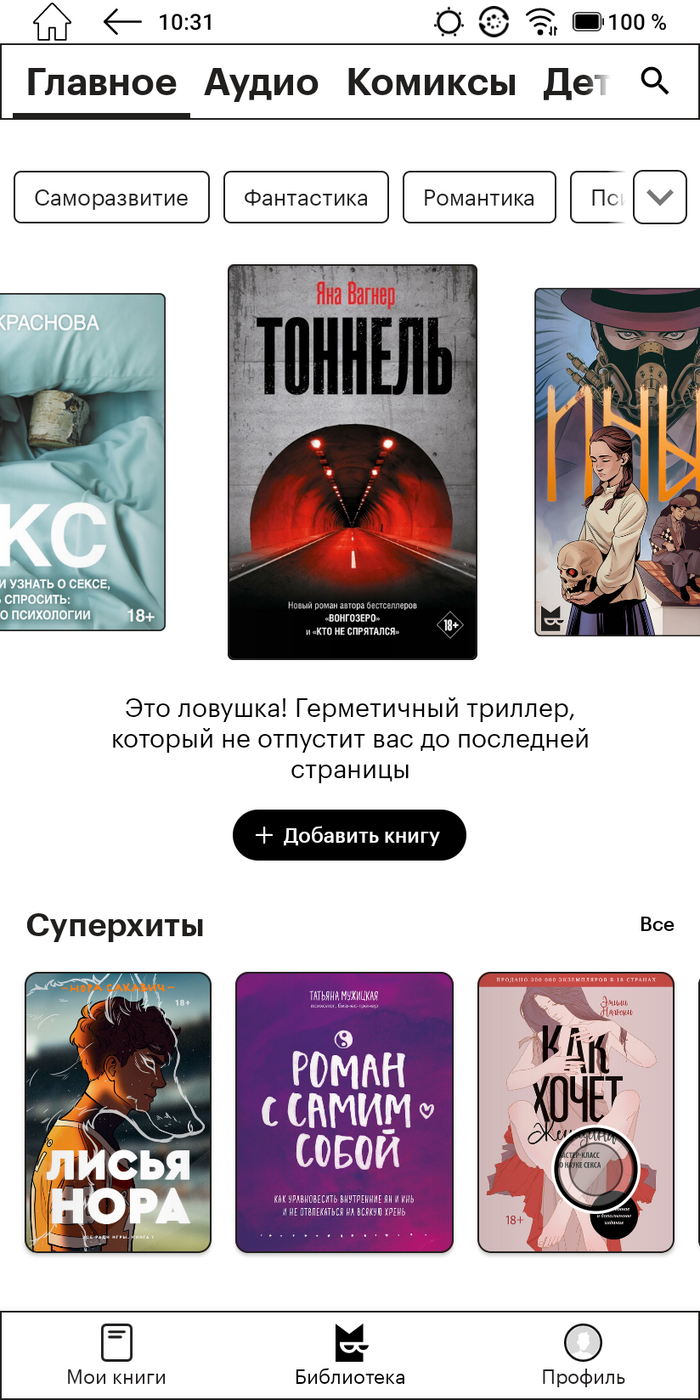
Task: Go back with the arrow icon
Action: coord(122,22)
